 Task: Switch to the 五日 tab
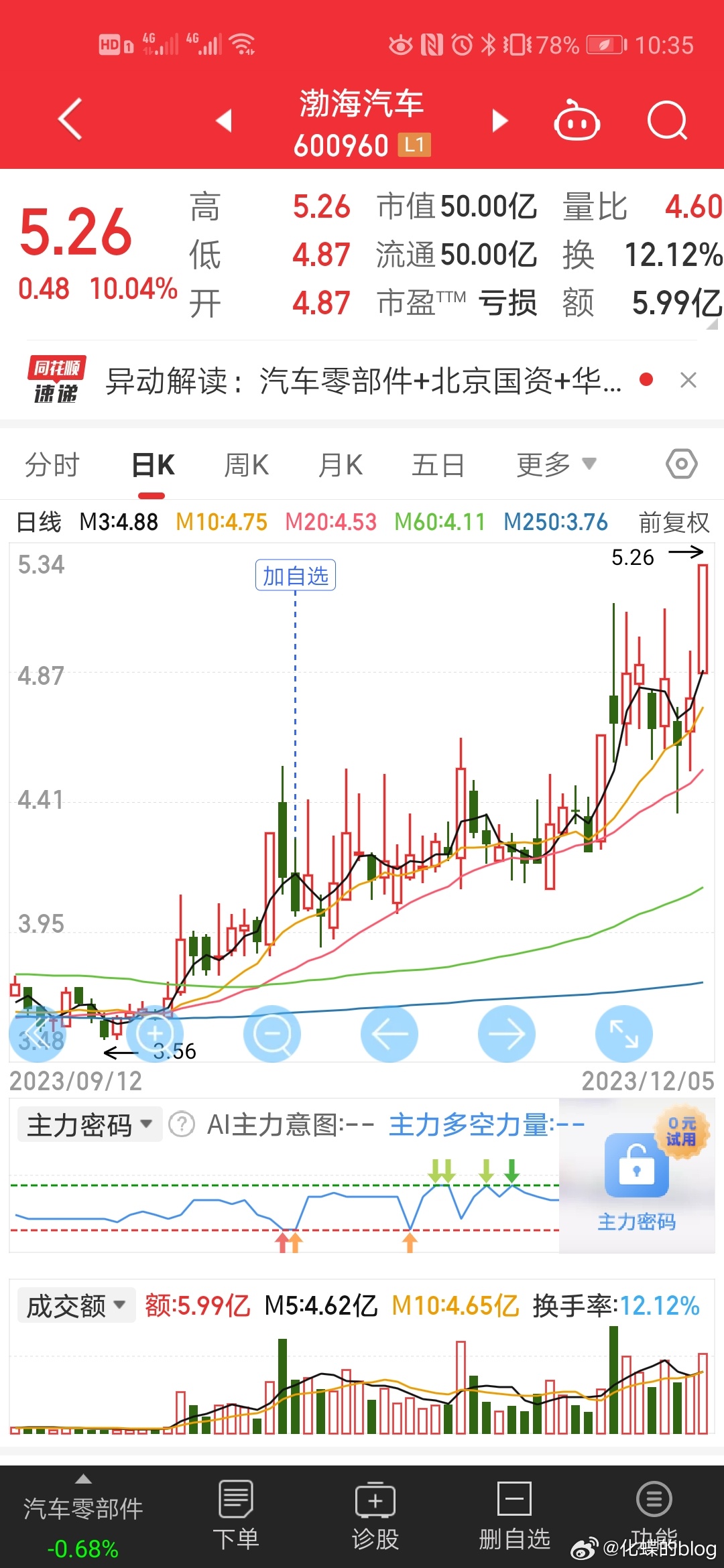(438, 464)
